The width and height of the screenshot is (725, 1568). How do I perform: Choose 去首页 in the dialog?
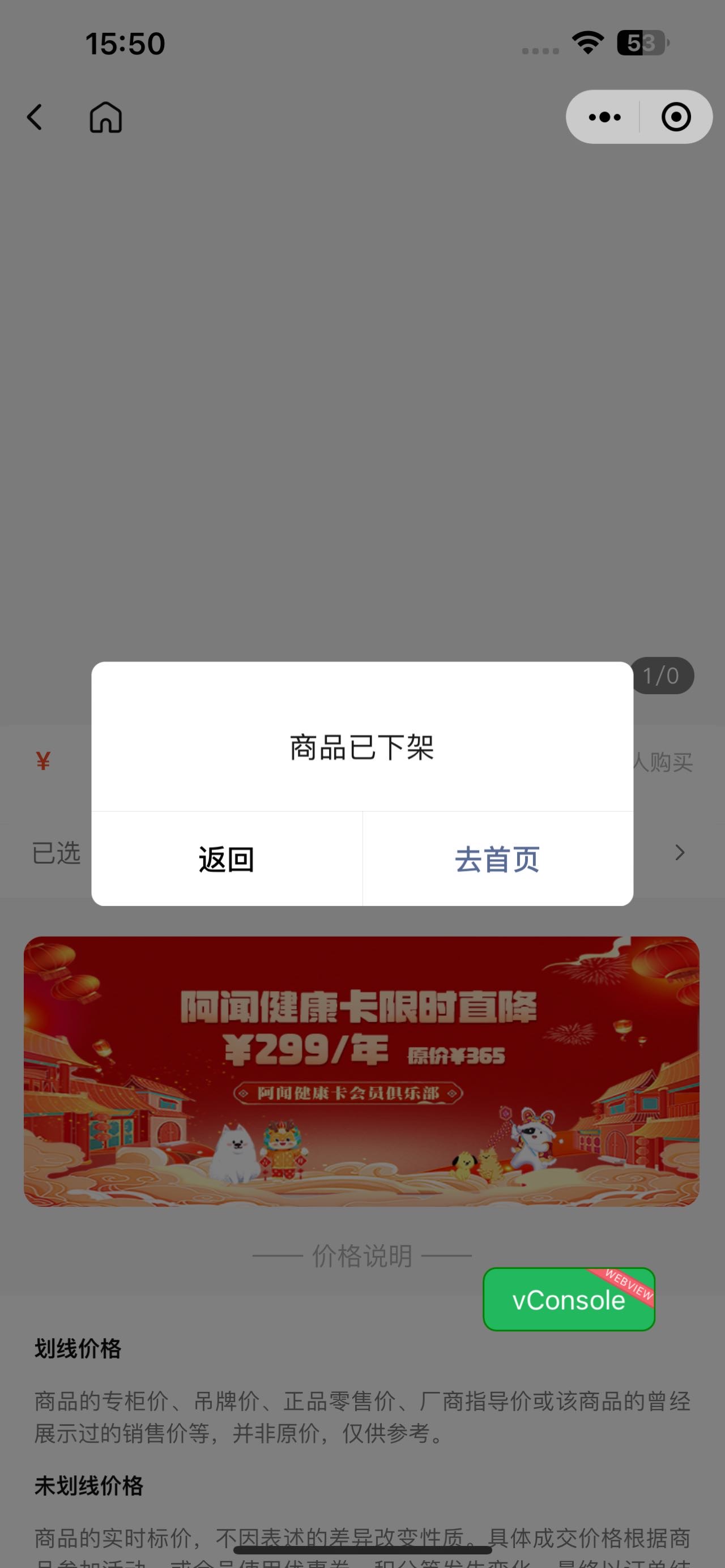(497, 859)
